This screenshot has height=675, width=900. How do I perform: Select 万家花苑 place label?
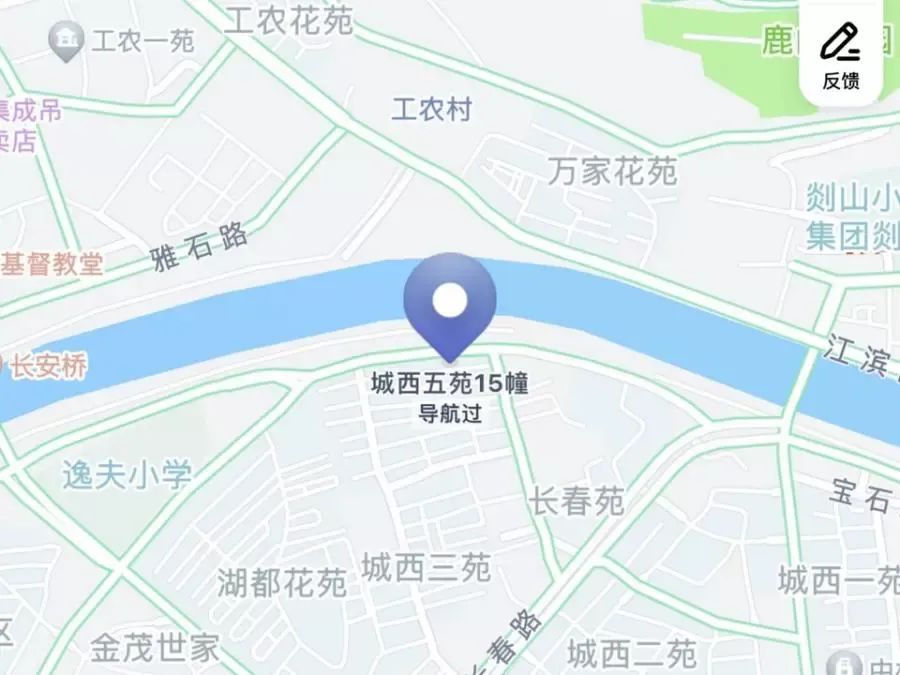pos(612,172)
